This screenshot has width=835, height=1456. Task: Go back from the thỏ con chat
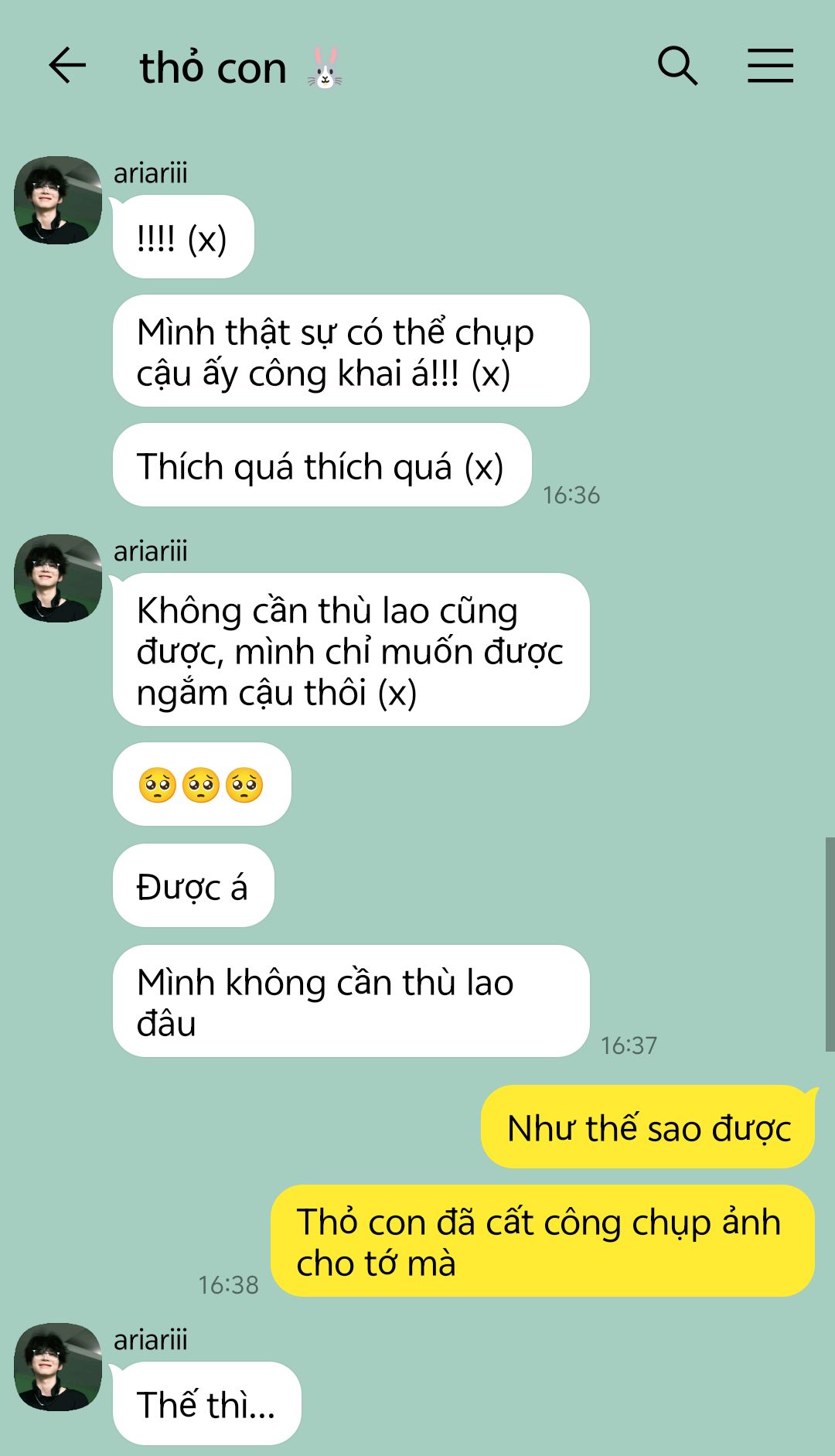pyautogui.click(x=67, y=65)
